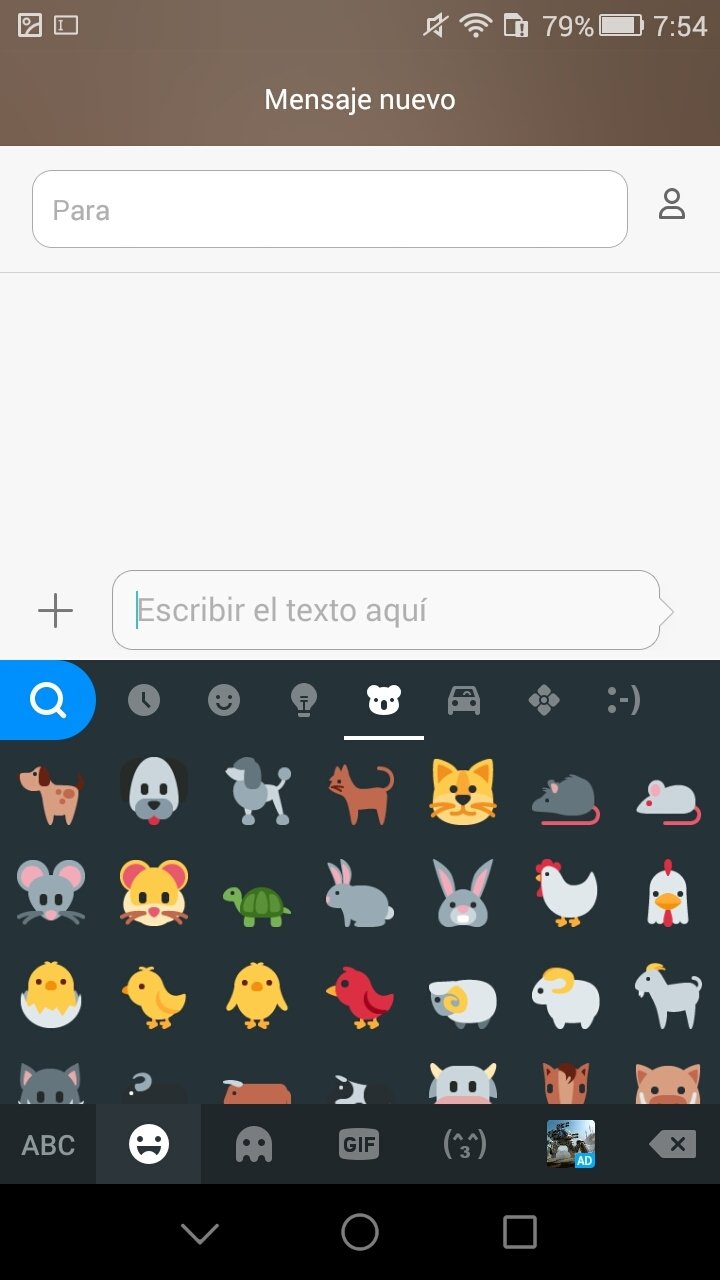Tap the Para recipient field

click(x=330, y=209)
